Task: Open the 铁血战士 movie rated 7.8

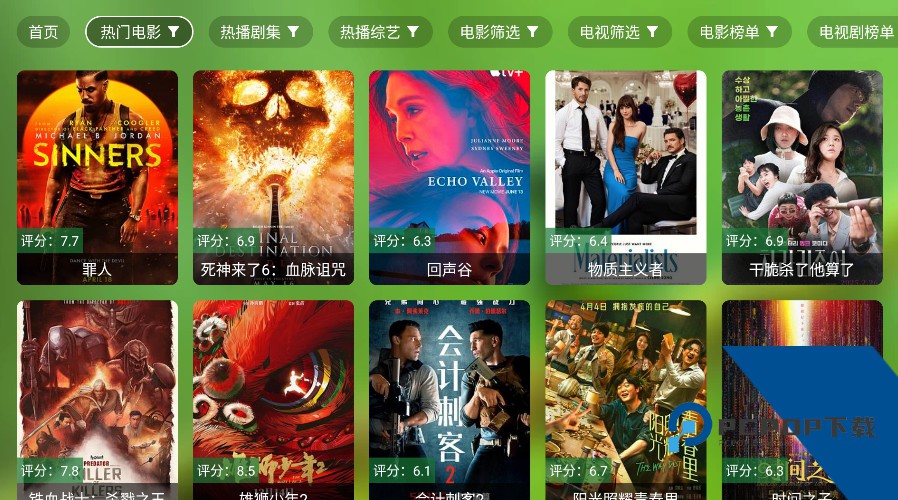Action: 97,400
